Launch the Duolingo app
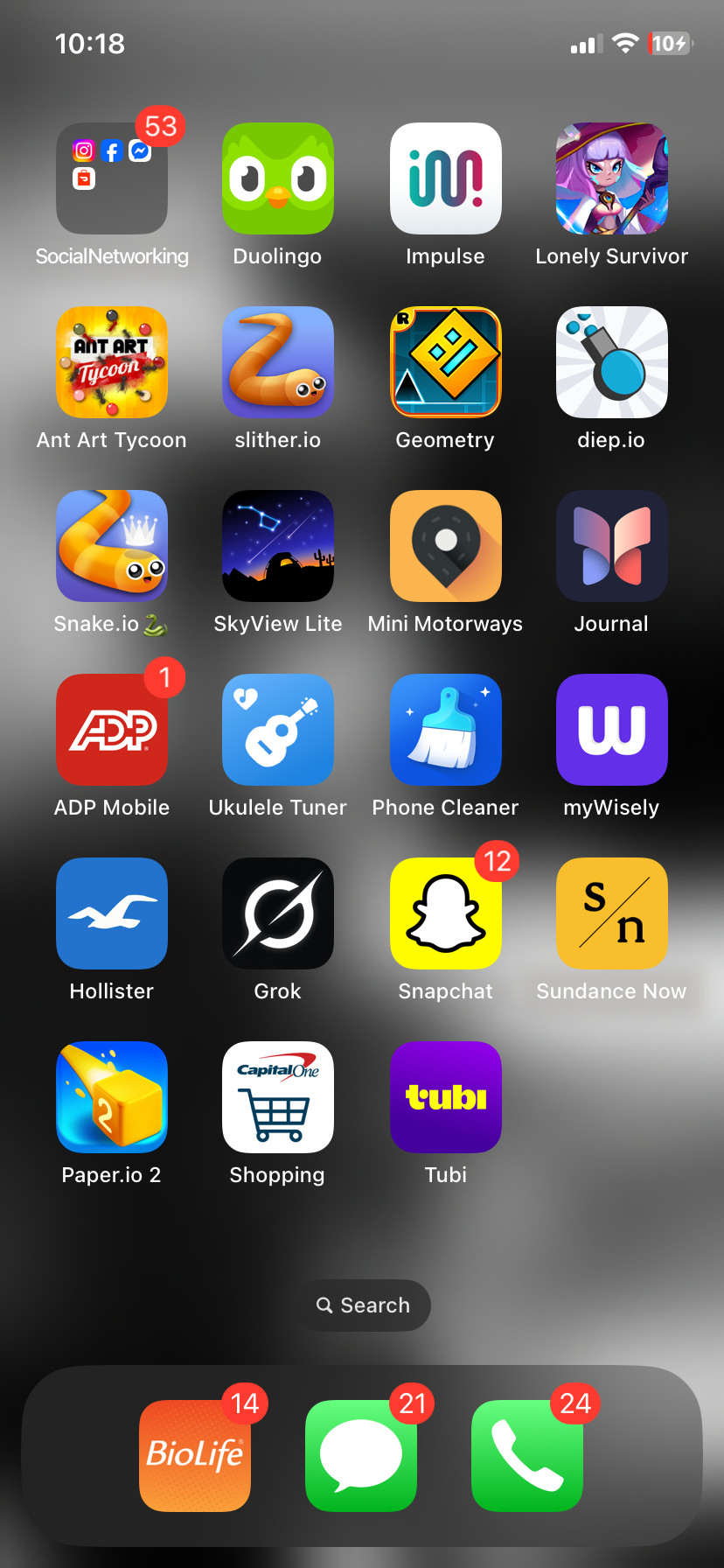Screen dimensions: 724x1568 click(x=278, y=178)
